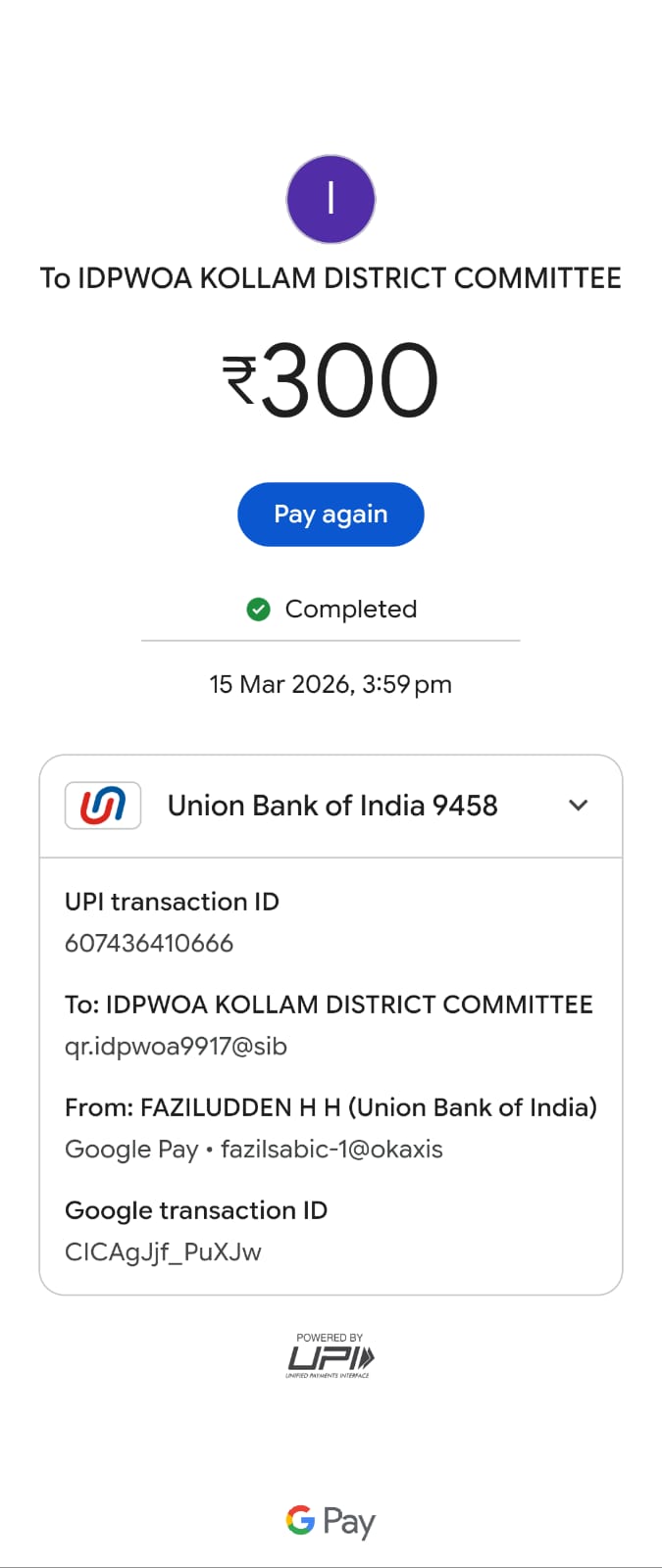Open IDPWOA KOLLAM DISTRICT COMMITTEE profile avatar

click(331, 199)
